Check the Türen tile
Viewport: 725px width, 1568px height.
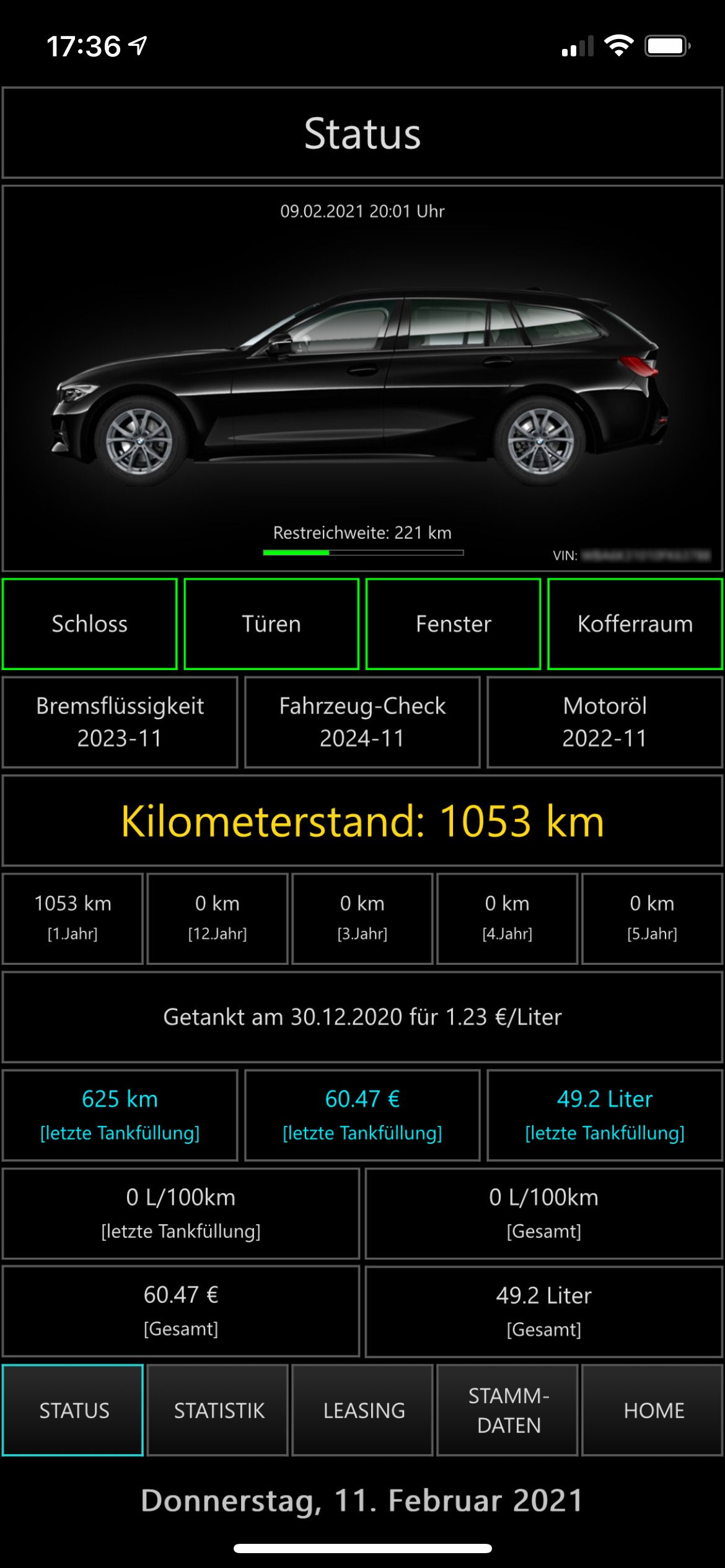pyautogui.click(x=271, y=624)
